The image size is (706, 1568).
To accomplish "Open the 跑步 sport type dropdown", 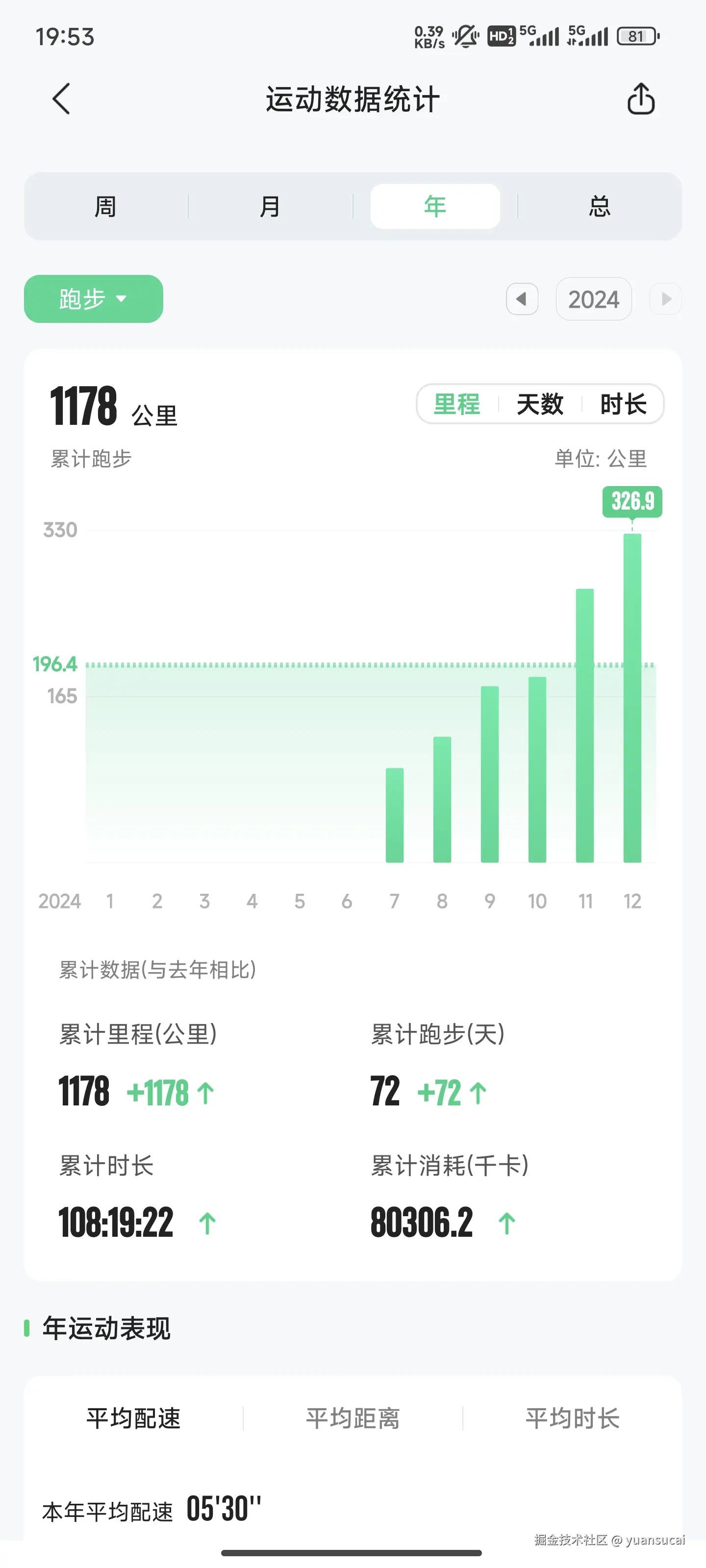I will [93, 298].
